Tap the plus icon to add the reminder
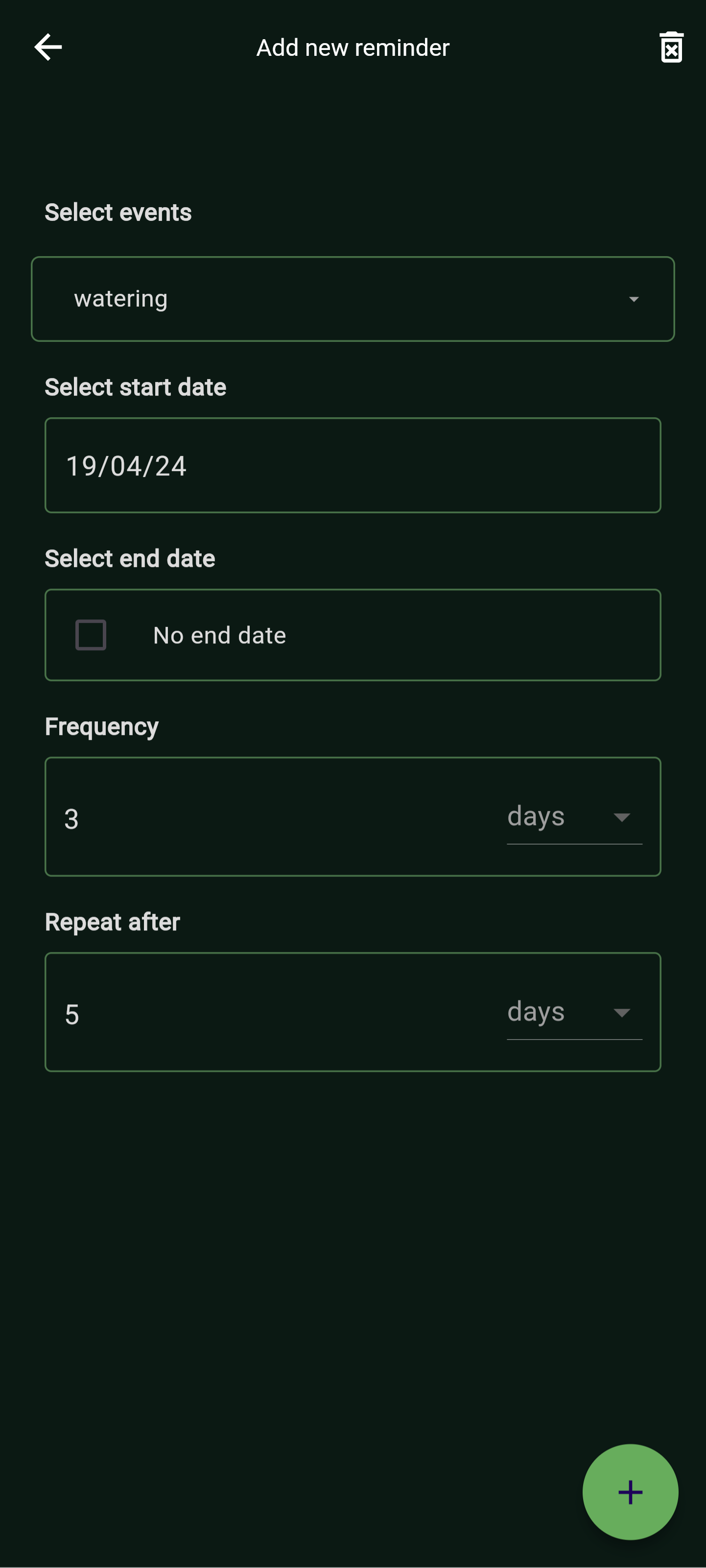 pos(631,1493)
